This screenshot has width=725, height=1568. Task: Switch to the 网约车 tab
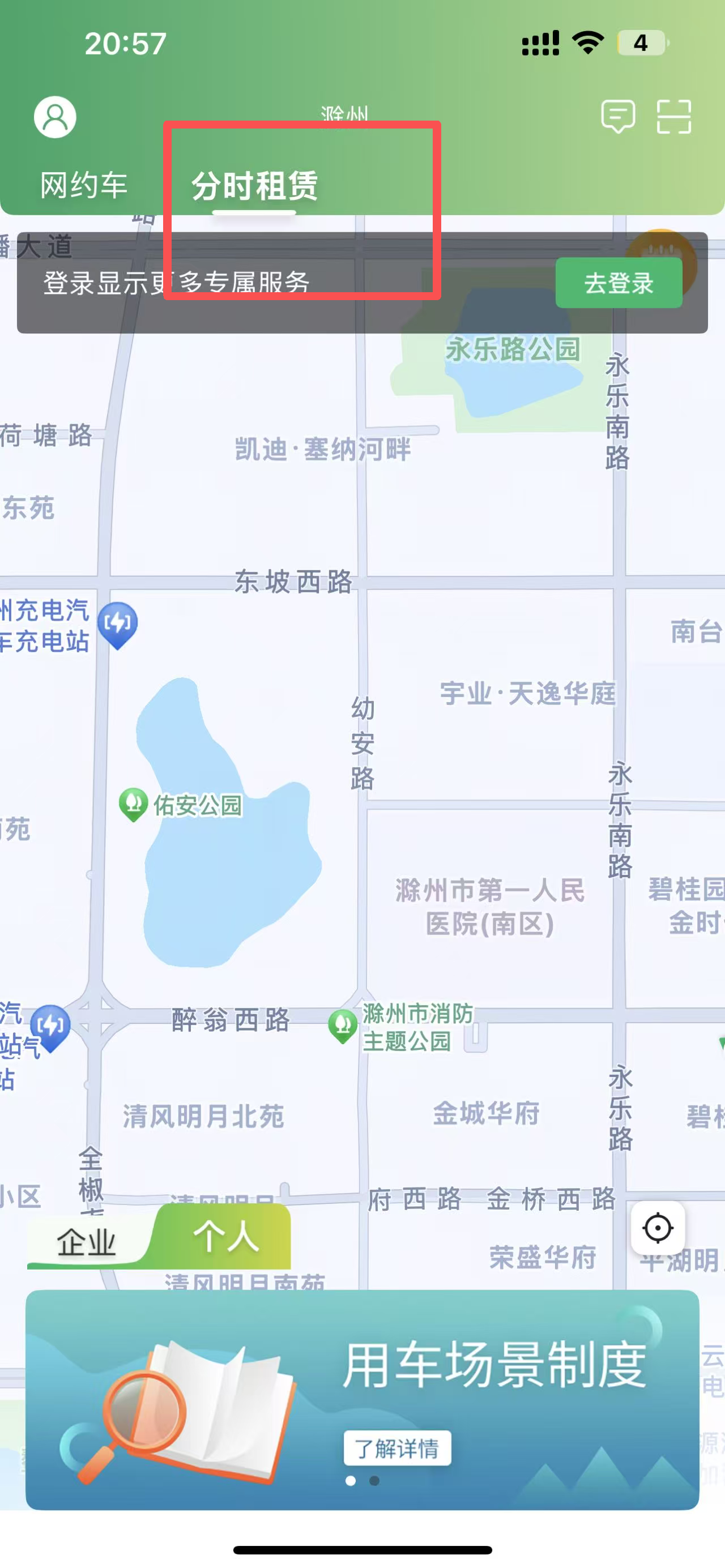pyautogui.click(x=84, y=185)
